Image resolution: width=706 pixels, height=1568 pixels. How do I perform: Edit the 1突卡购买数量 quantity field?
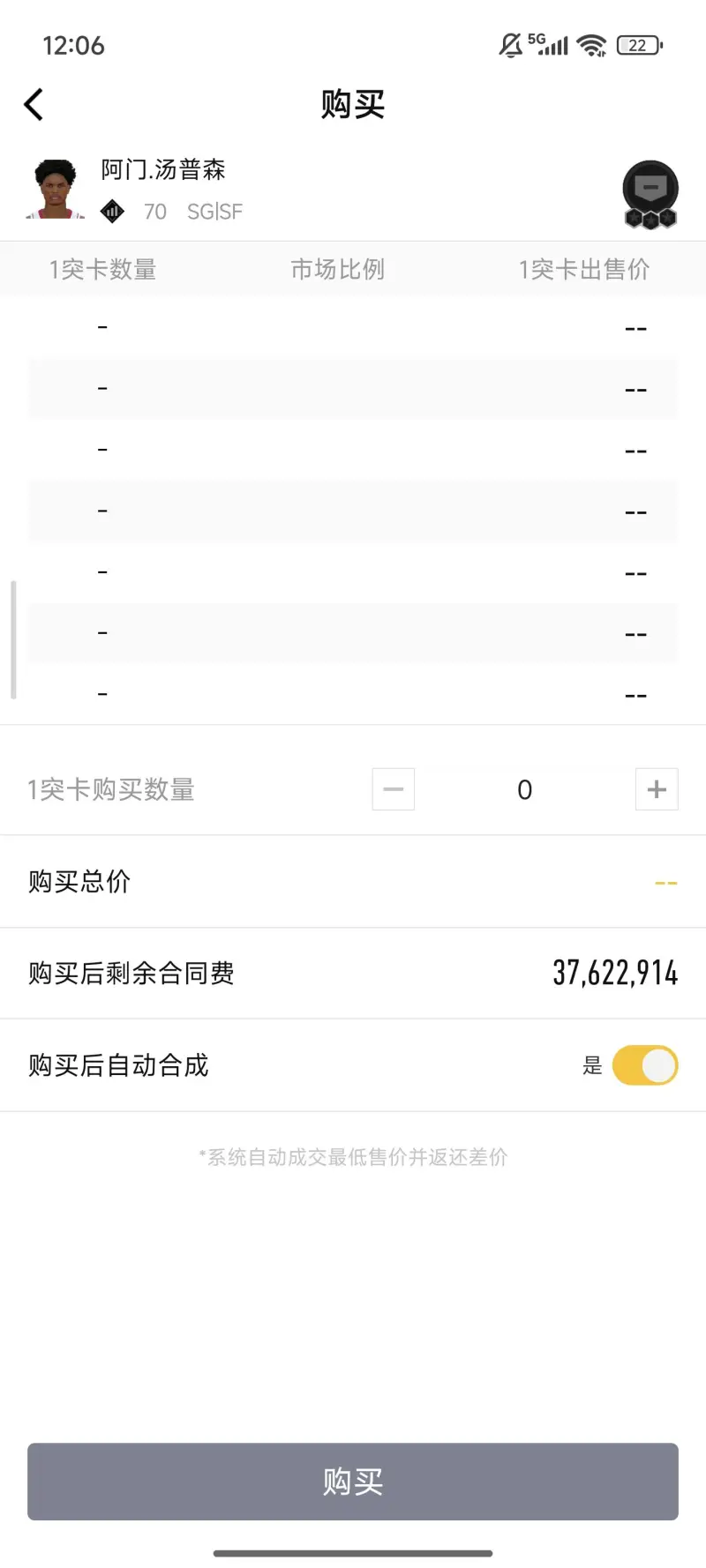[x=524, y=789]
